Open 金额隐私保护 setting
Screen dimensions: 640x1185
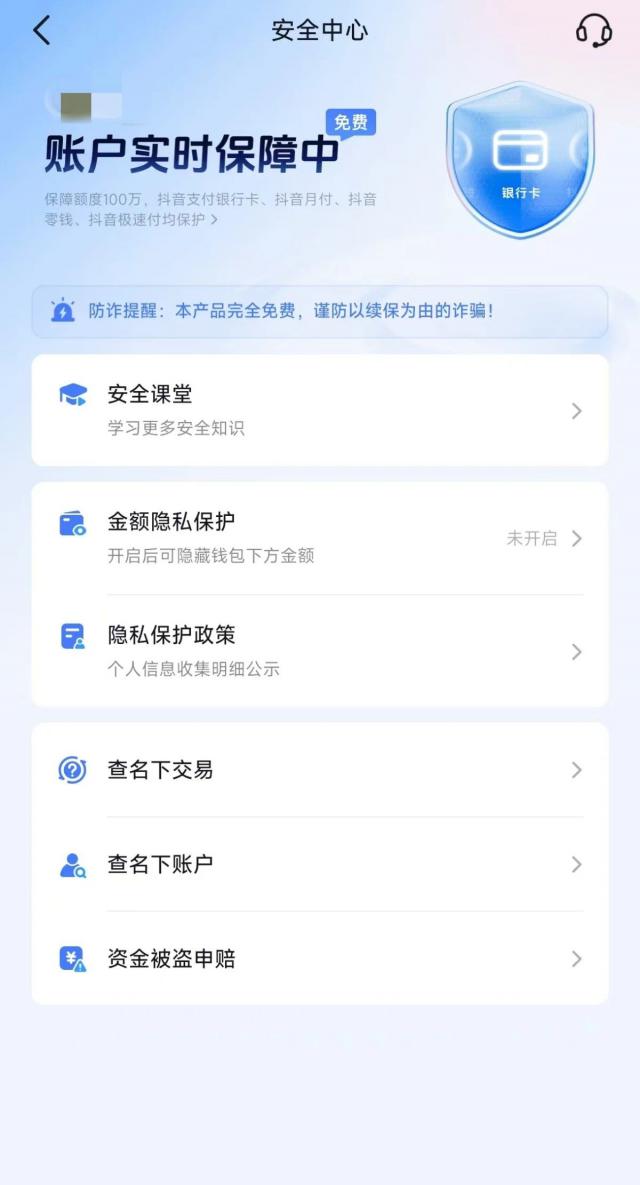tap(320, 538)
